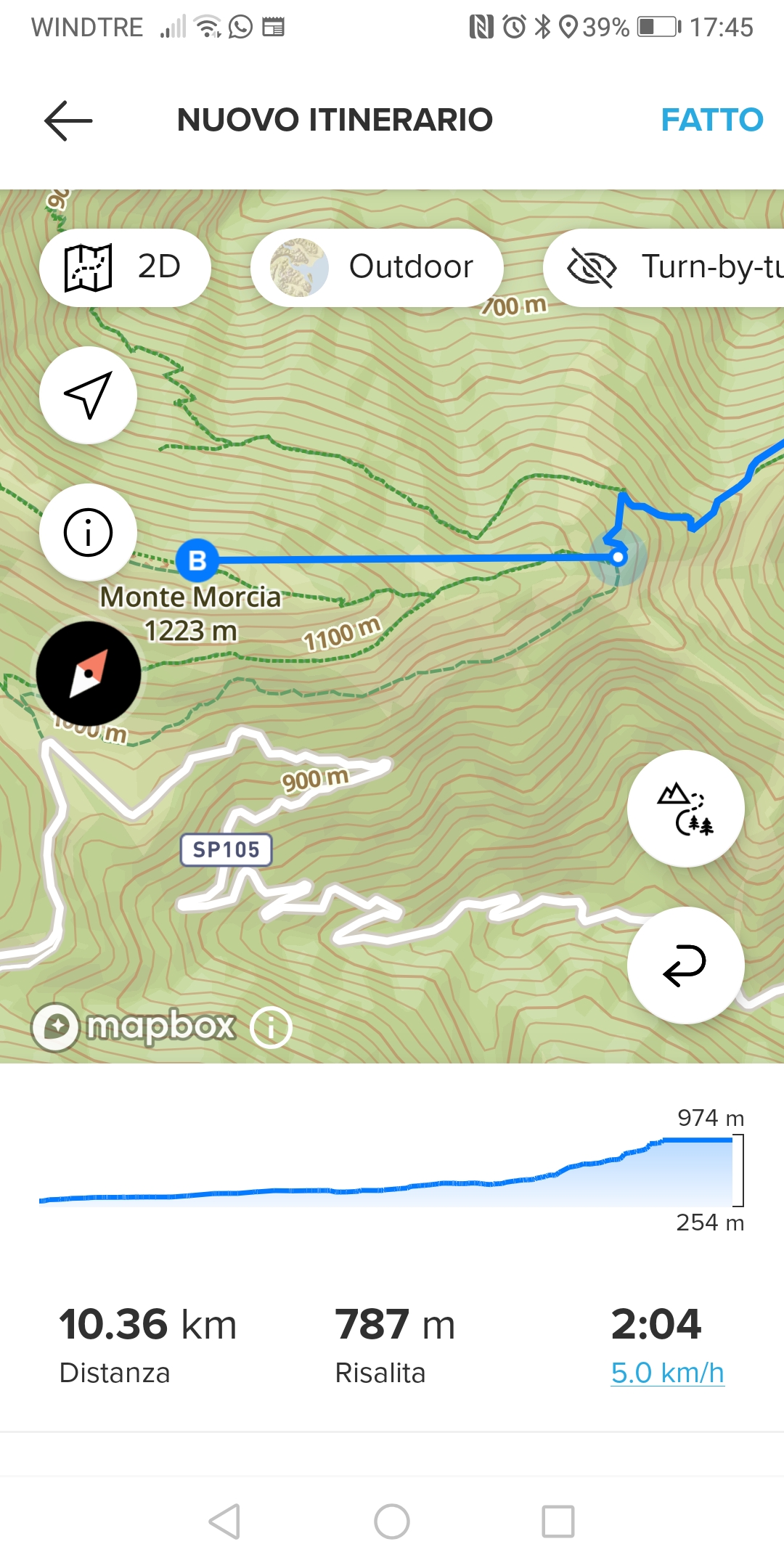The width and height of the screenshot is (784, 1568).
Task: Change the routing mode with the trail icon
Action: click(x=685, y=808)
